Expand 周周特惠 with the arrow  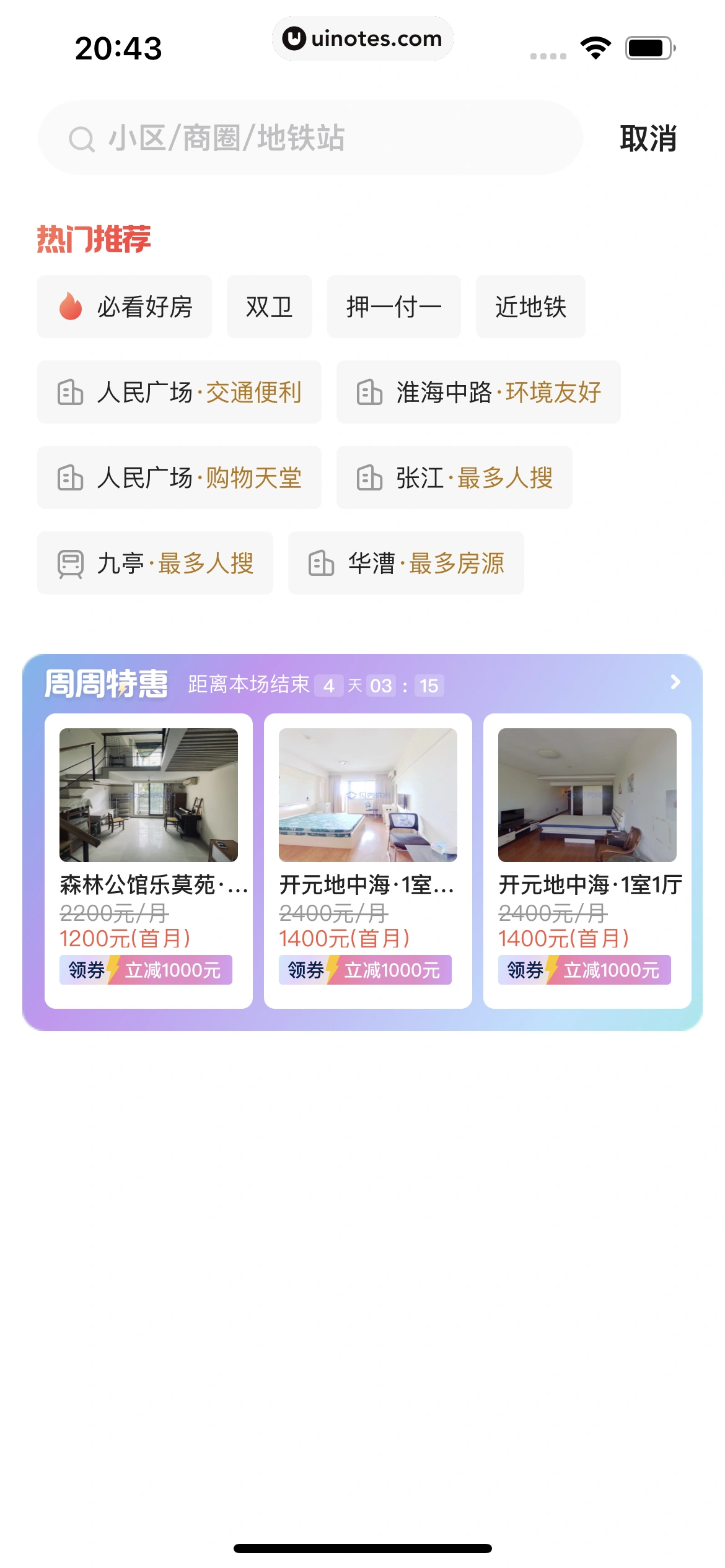point(675,682)
